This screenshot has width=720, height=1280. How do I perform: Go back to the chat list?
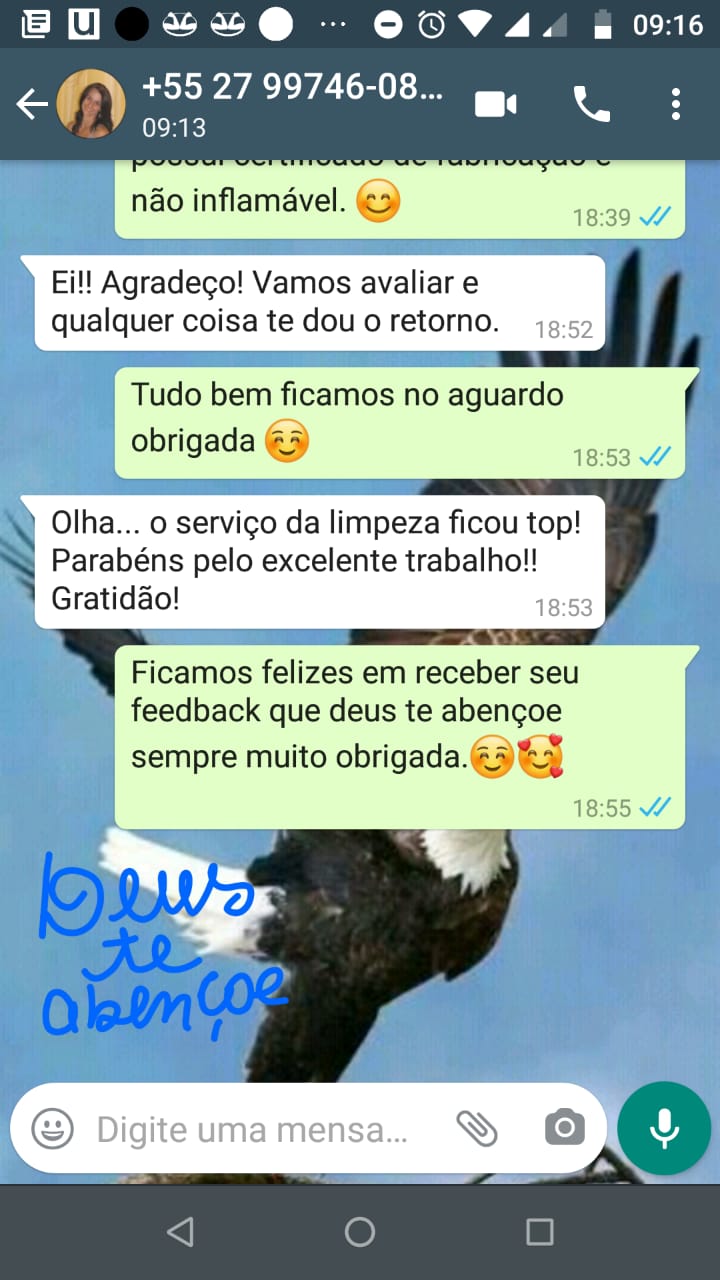[x=32, y=104]
